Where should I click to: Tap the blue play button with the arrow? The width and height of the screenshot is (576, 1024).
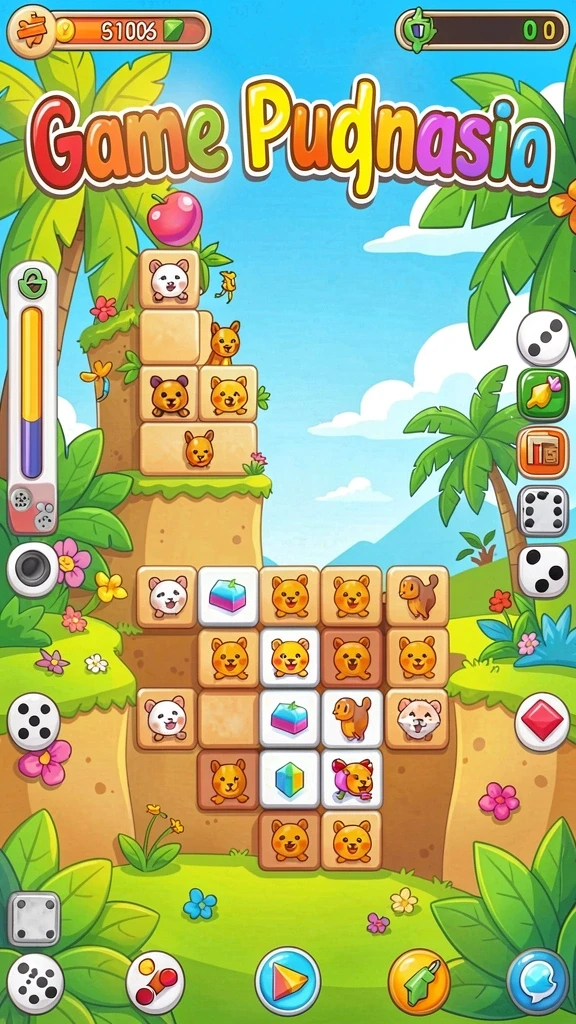click(x=288, y=981)
